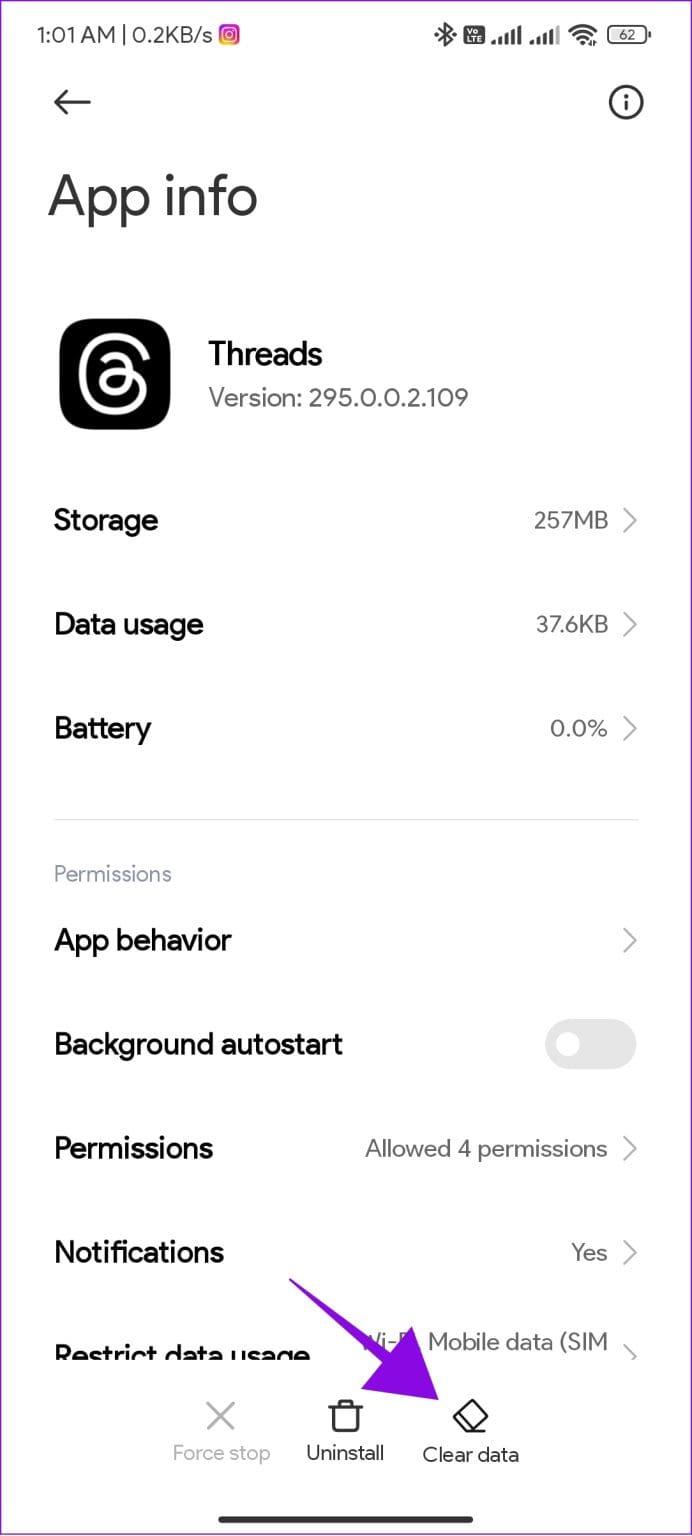Screen dimensions: 692x1536
Task: Open Battery usage details
Action: point(345,728)
